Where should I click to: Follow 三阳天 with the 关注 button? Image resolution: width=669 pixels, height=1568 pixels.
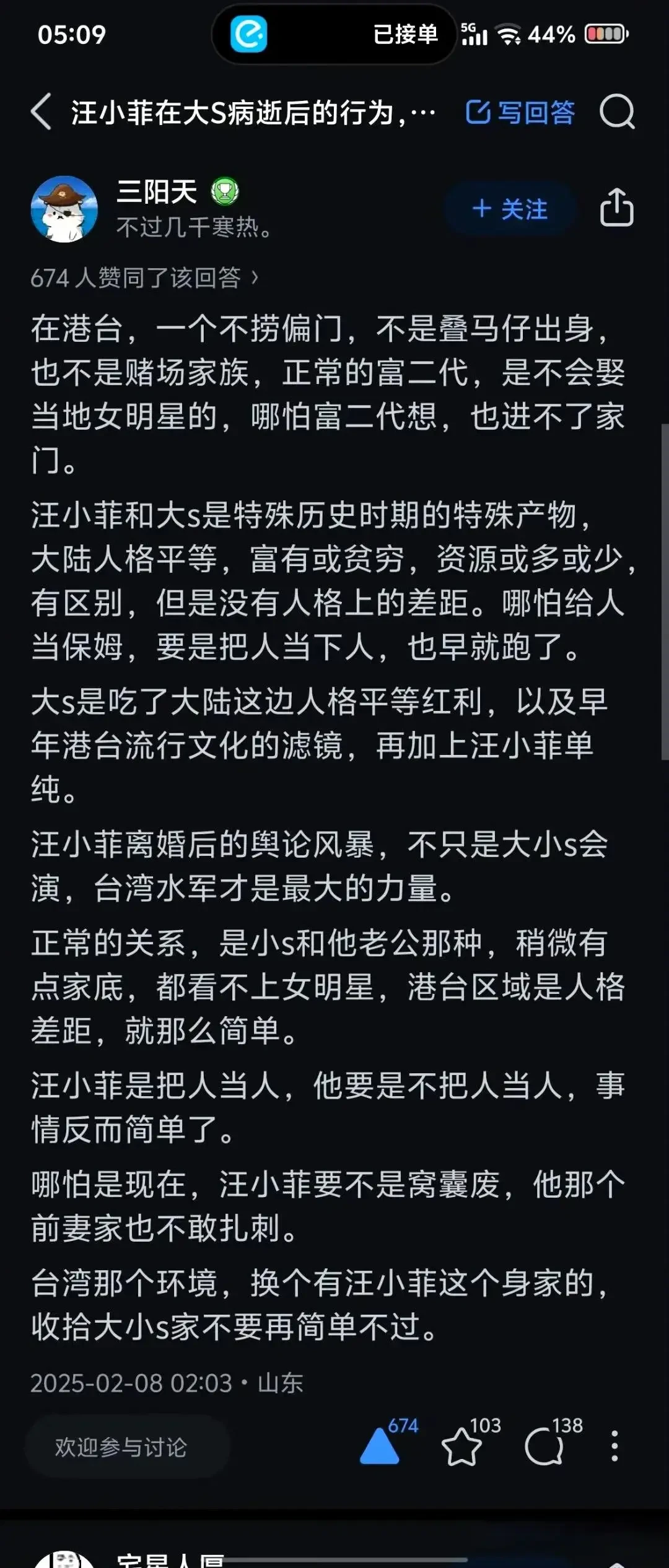[510, 209]
